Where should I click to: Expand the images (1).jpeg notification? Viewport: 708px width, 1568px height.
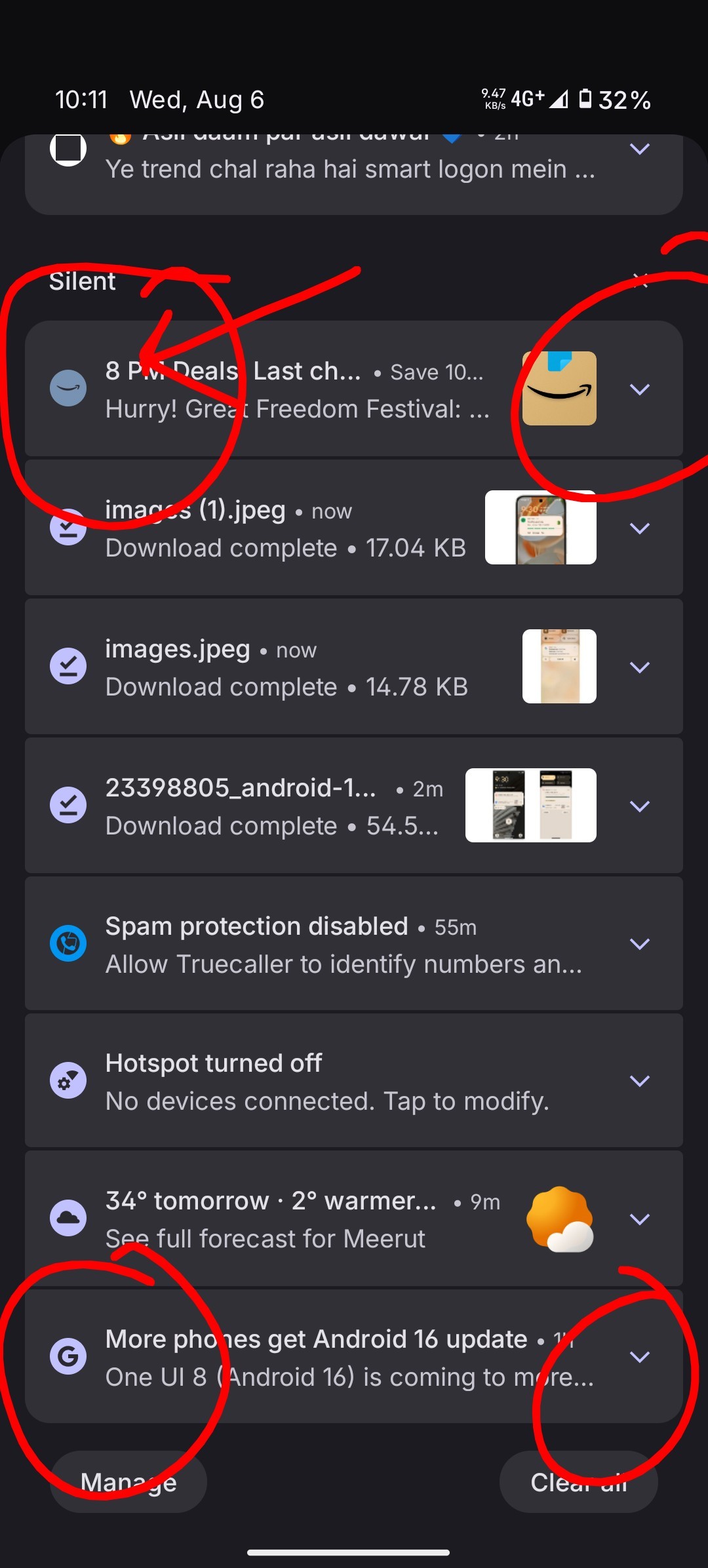click(x=640, y=528)
